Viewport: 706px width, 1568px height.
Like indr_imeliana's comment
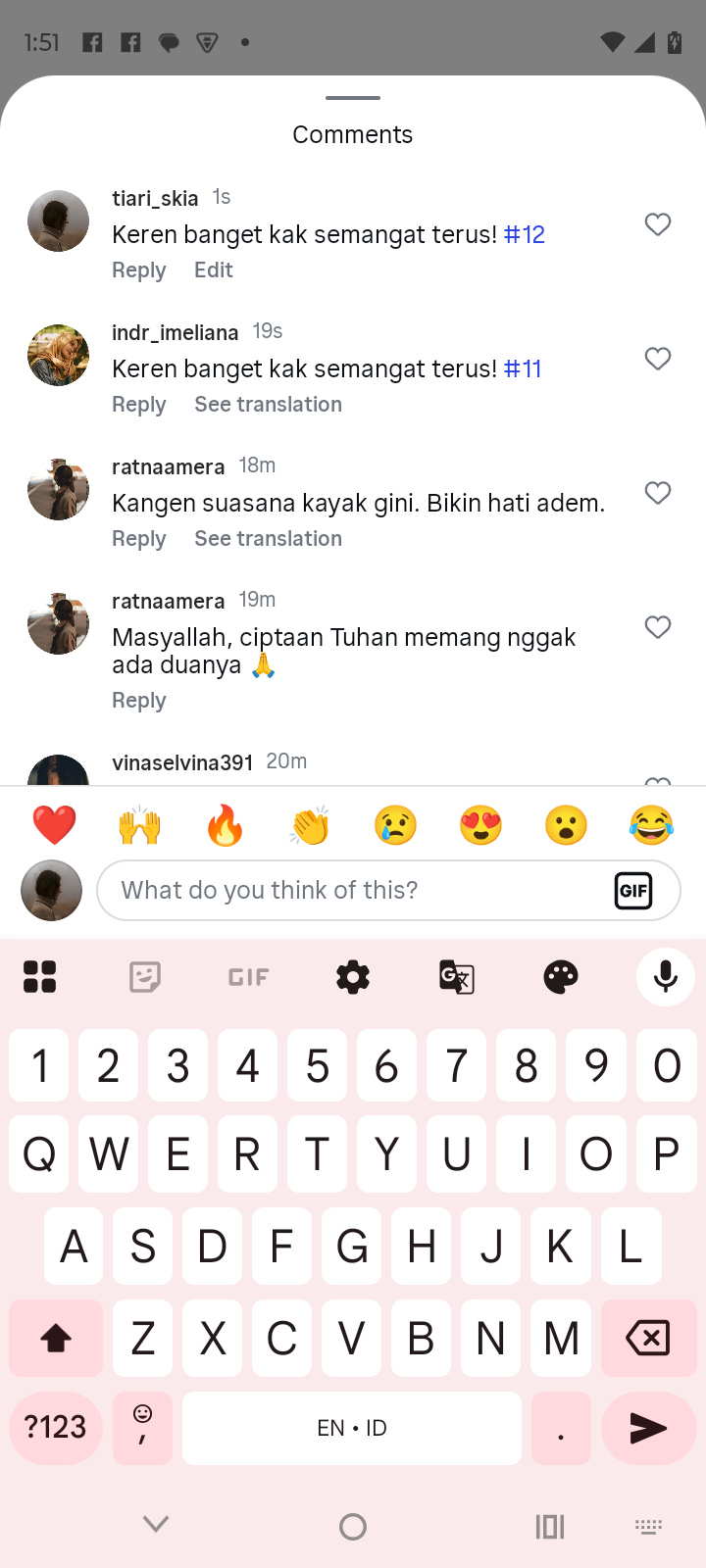(658, 359)
